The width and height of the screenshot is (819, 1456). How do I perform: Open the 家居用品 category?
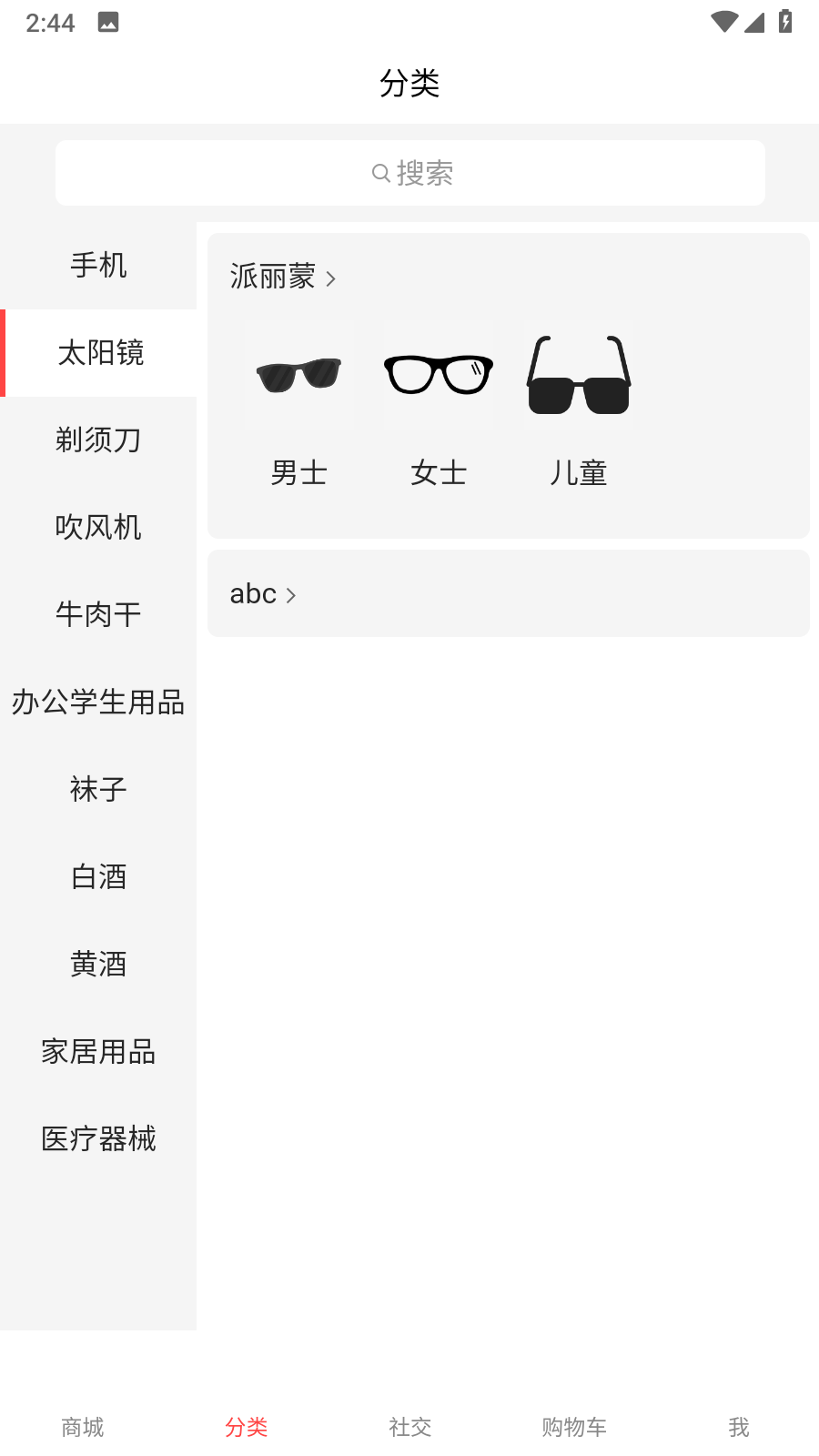(98, 1052)
